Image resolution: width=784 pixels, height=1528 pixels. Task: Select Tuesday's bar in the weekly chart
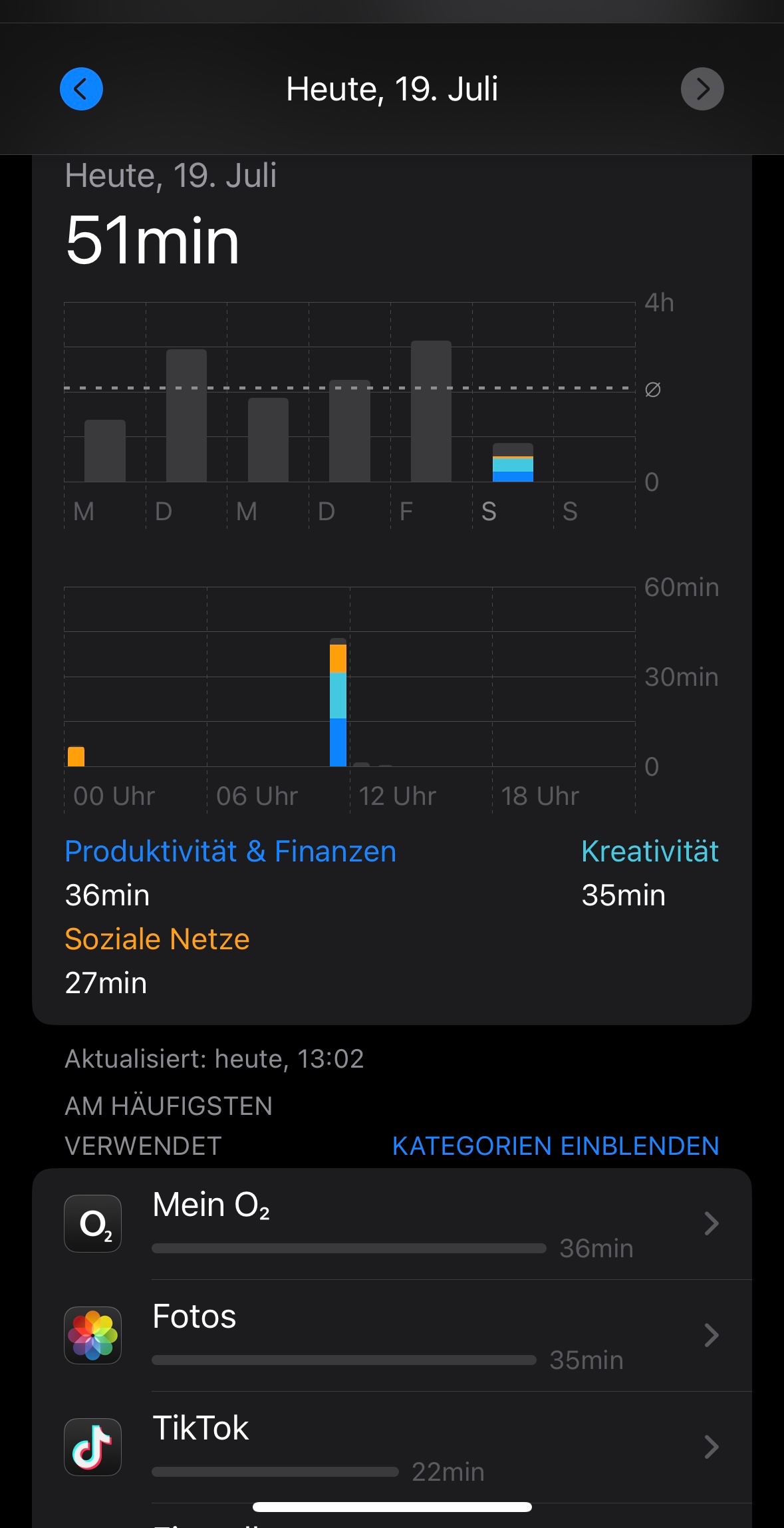tap(186, 416)
